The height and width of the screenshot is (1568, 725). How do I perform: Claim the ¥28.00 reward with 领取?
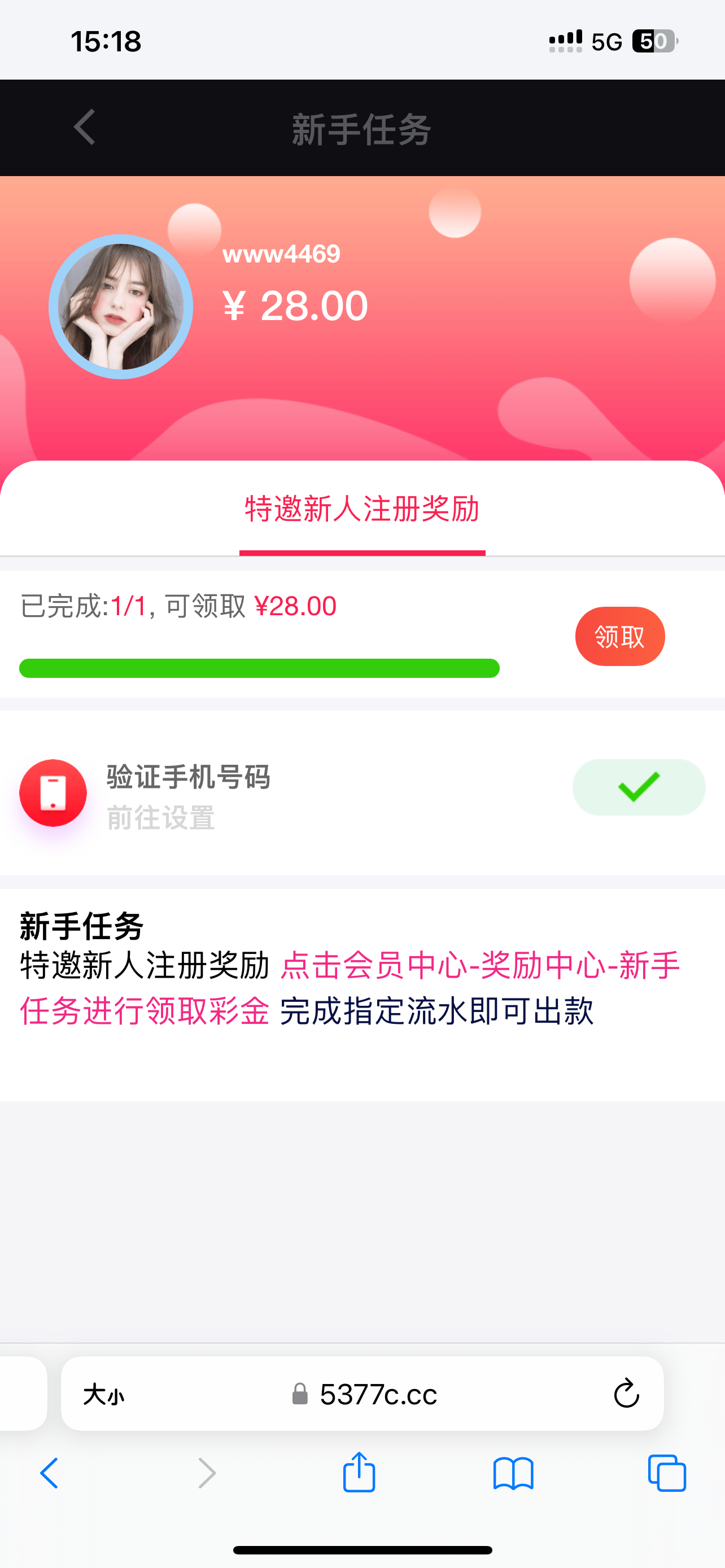619,637
